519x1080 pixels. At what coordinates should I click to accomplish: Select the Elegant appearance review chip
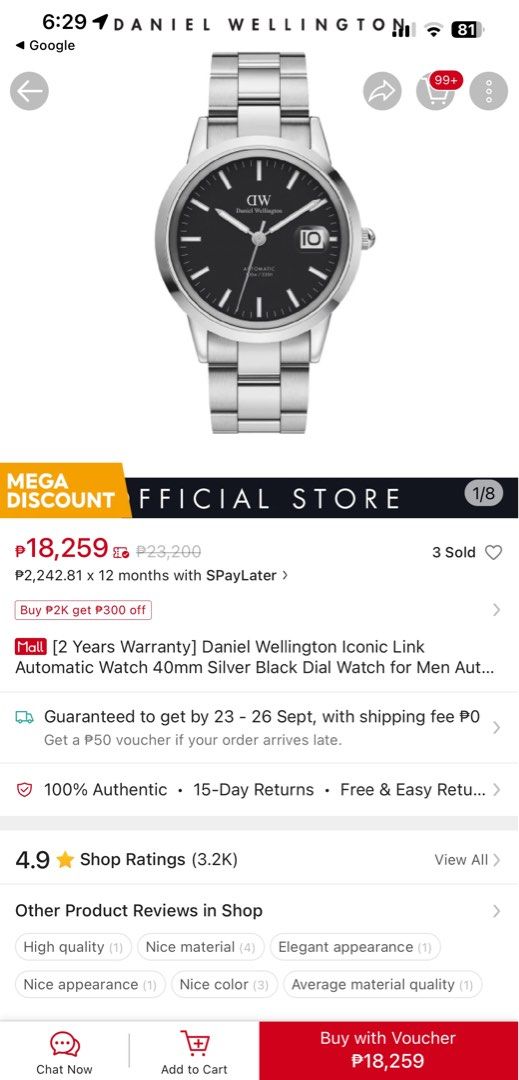coord(354,947)
